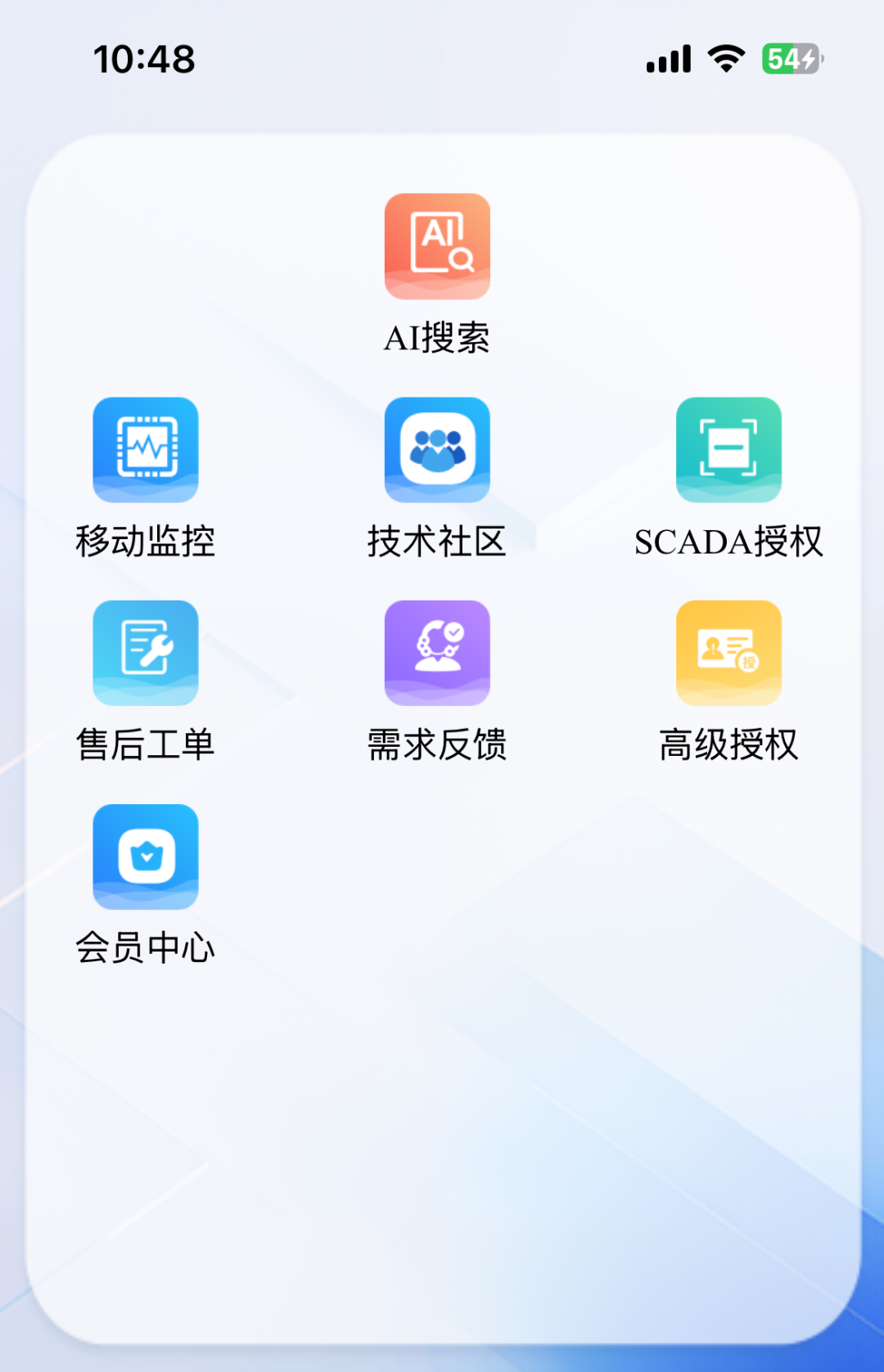The width and height of the screenshot is (884, 1372).
Task: Open the 高级授权 advanced authorization icon
Action: [x=728, y=652]
